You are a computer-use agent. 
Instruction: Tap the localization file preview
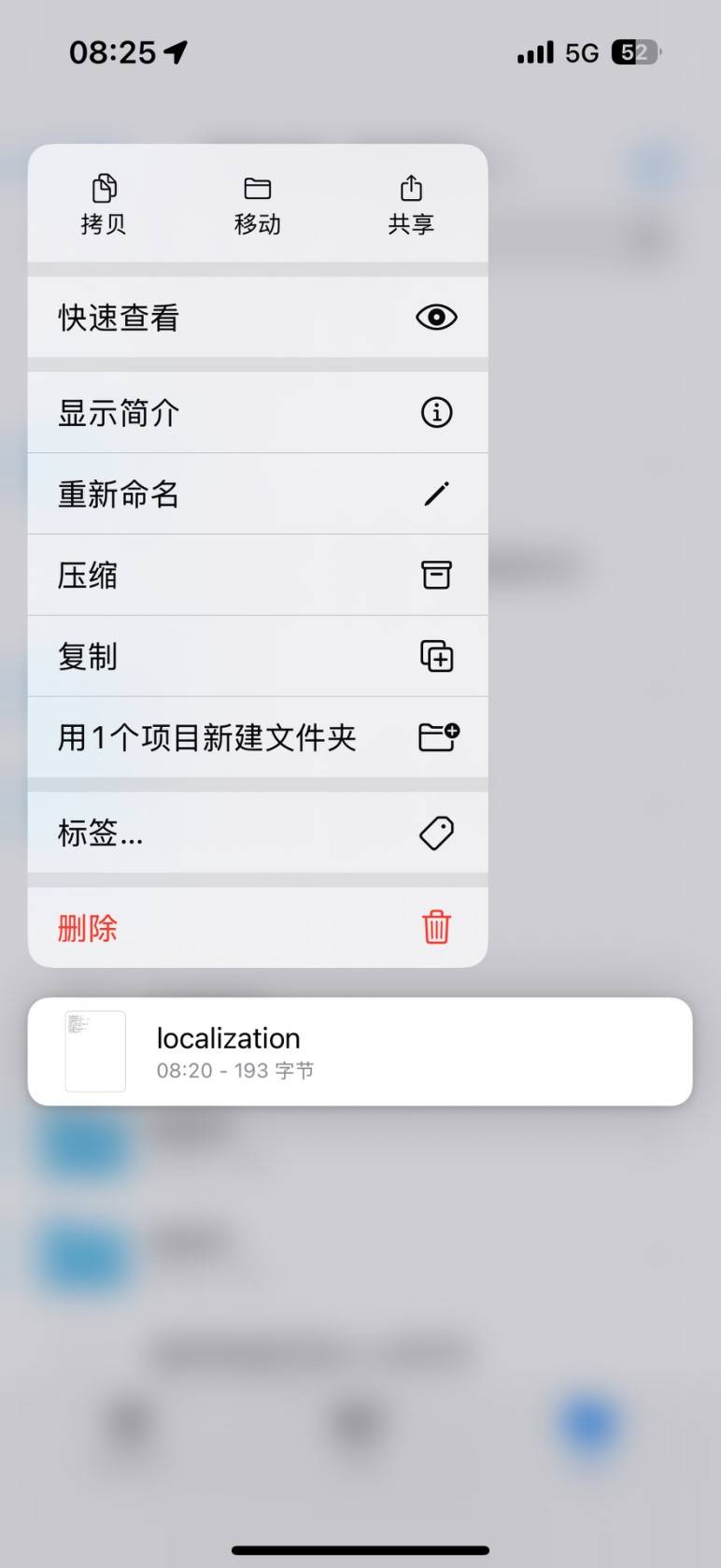[360, 1052]
